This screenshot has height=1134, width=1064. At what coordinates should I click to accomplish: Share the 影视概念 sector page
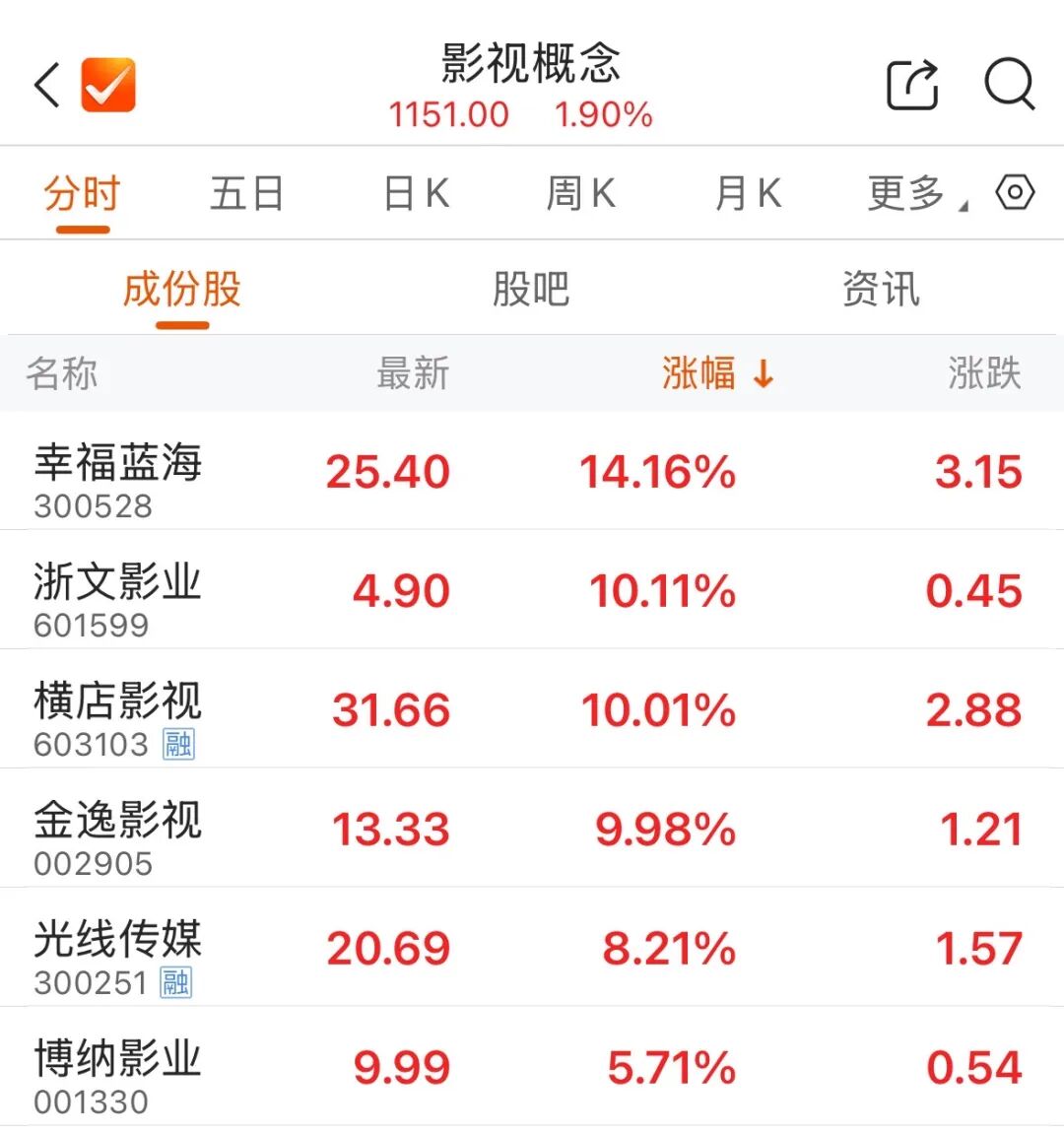912,85
